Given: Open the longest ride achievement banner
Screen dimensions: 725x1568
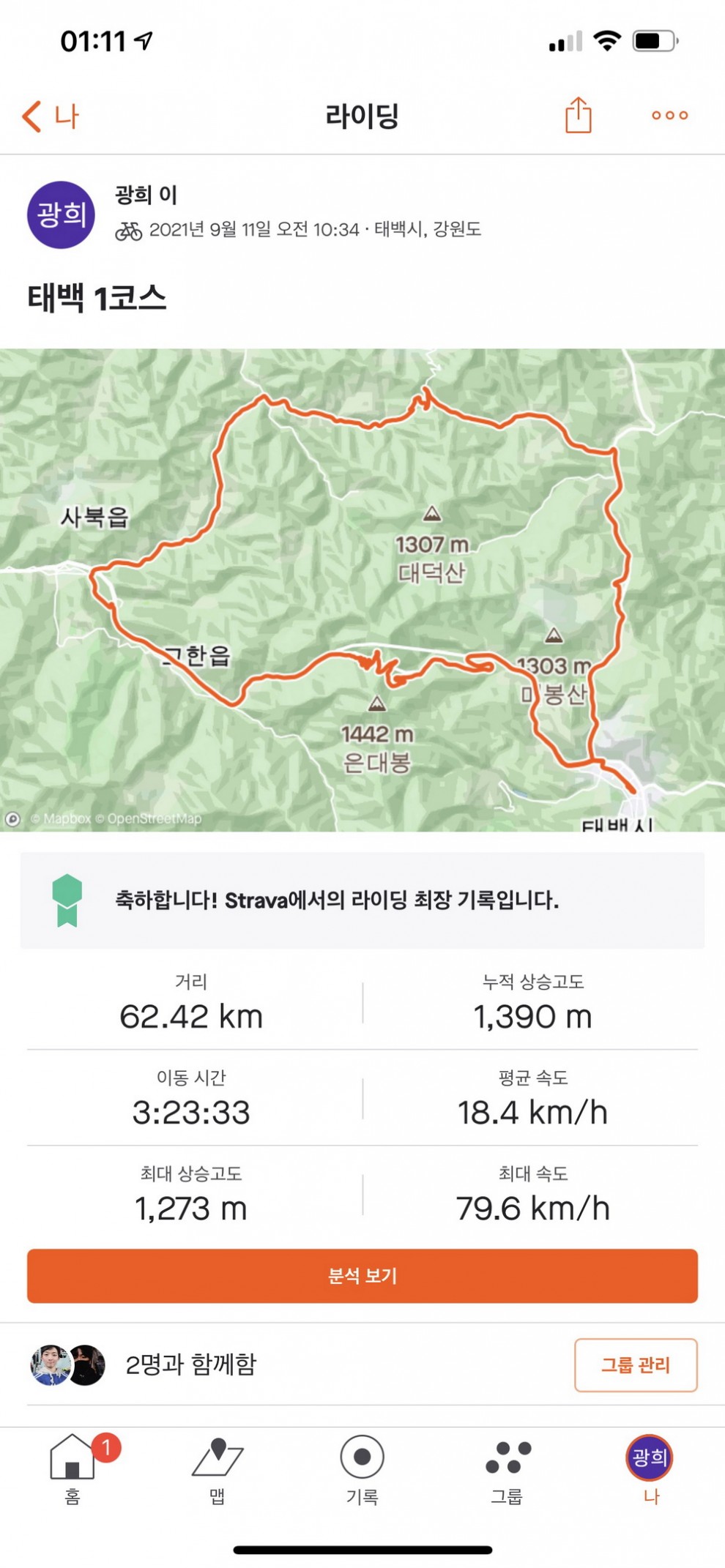Looking at the screenshot, I should click(x=362, y=900).
